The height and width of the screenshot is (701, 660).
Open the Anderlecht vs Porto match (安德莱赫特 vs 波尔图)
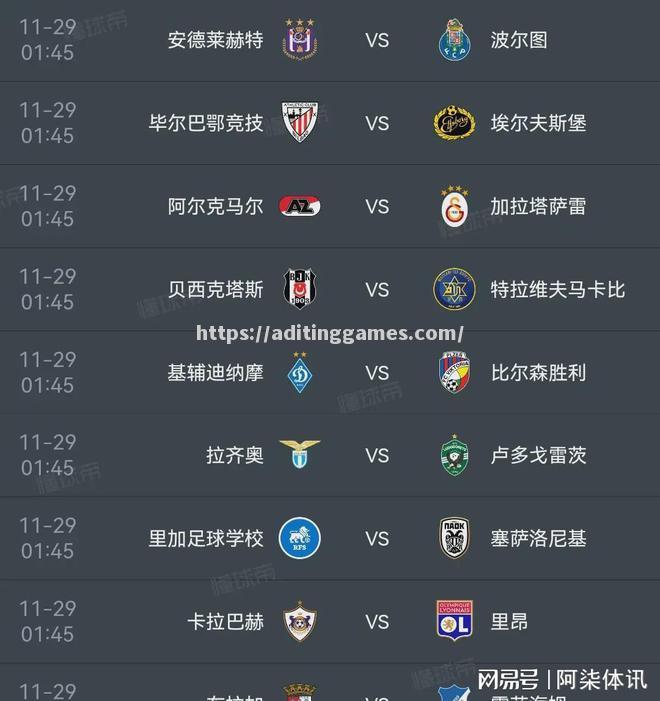click(x=376, y=41)
